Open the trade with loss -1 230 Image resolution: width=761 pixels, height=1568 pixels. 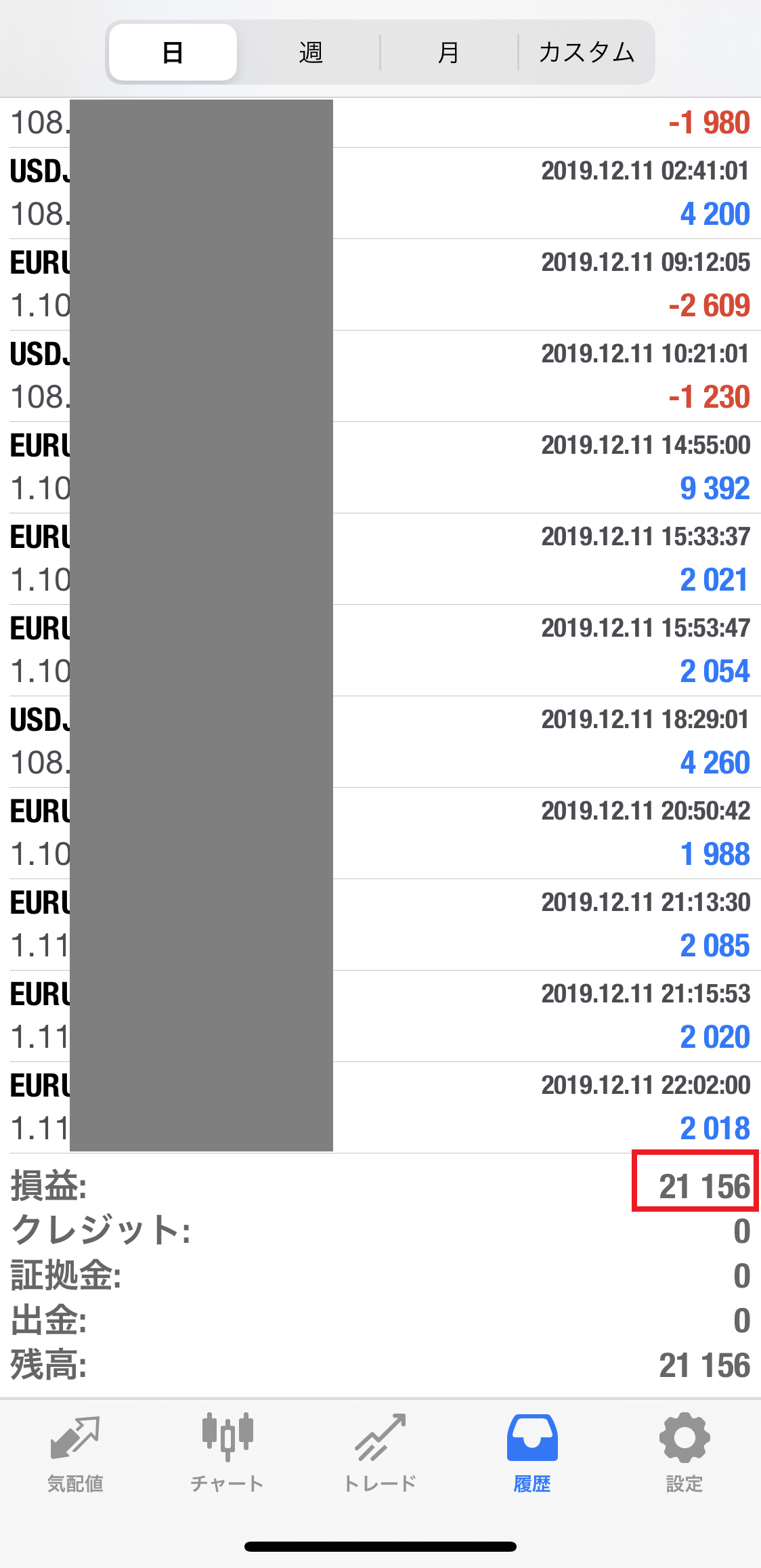380,376
